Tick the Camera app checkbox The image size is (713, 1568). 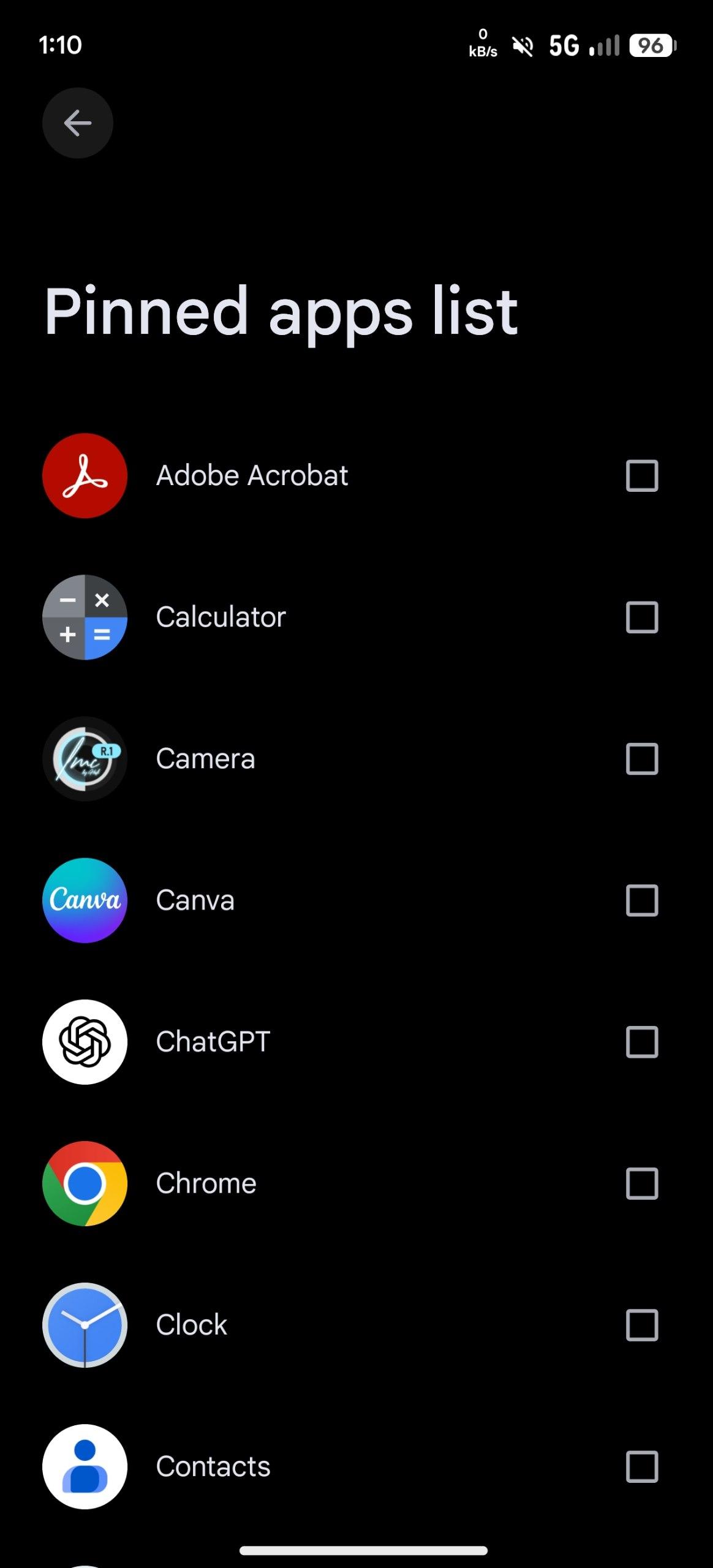(x=641, y=759)
